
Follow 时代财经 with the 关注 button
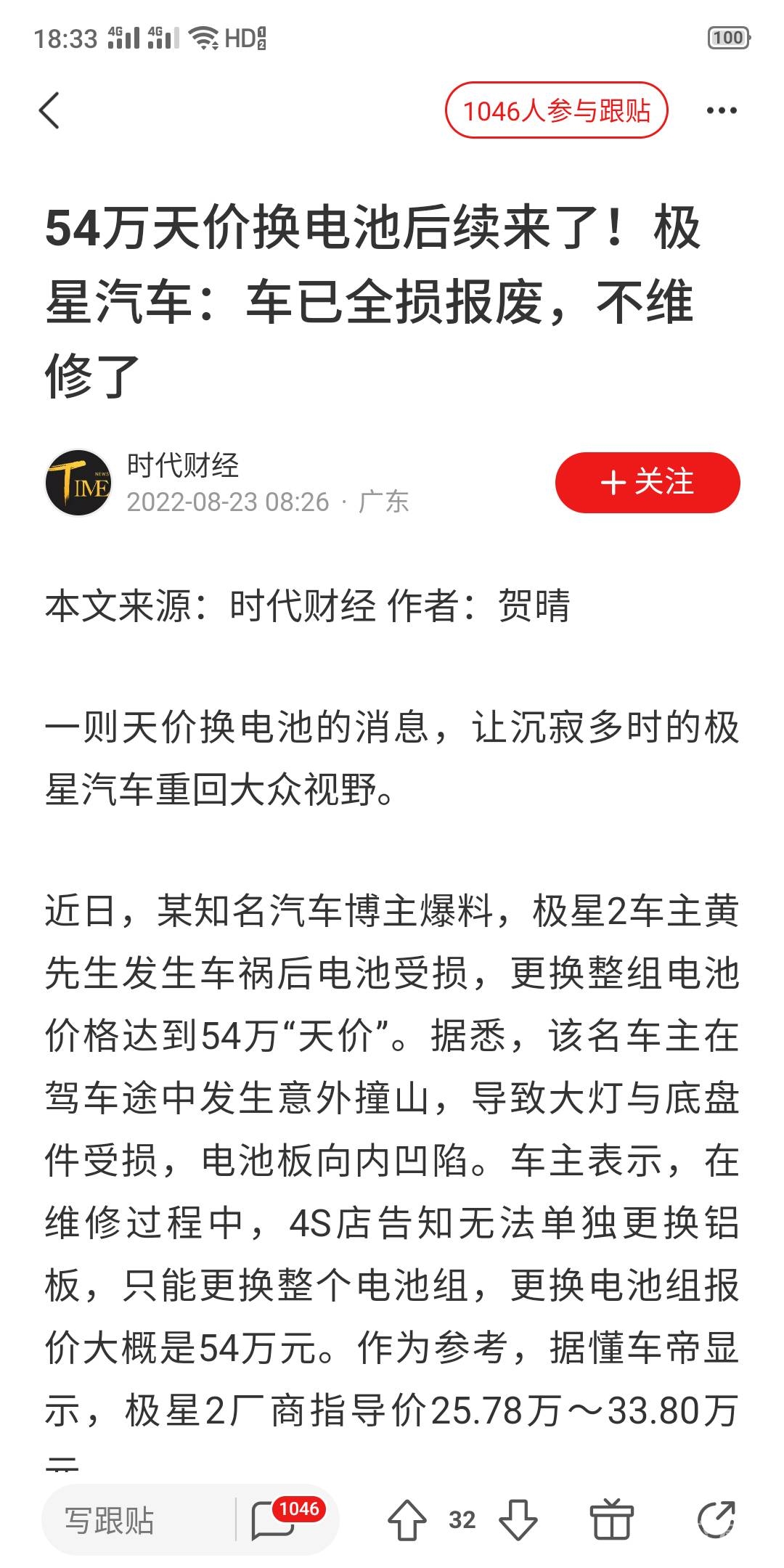coord(647,483)
